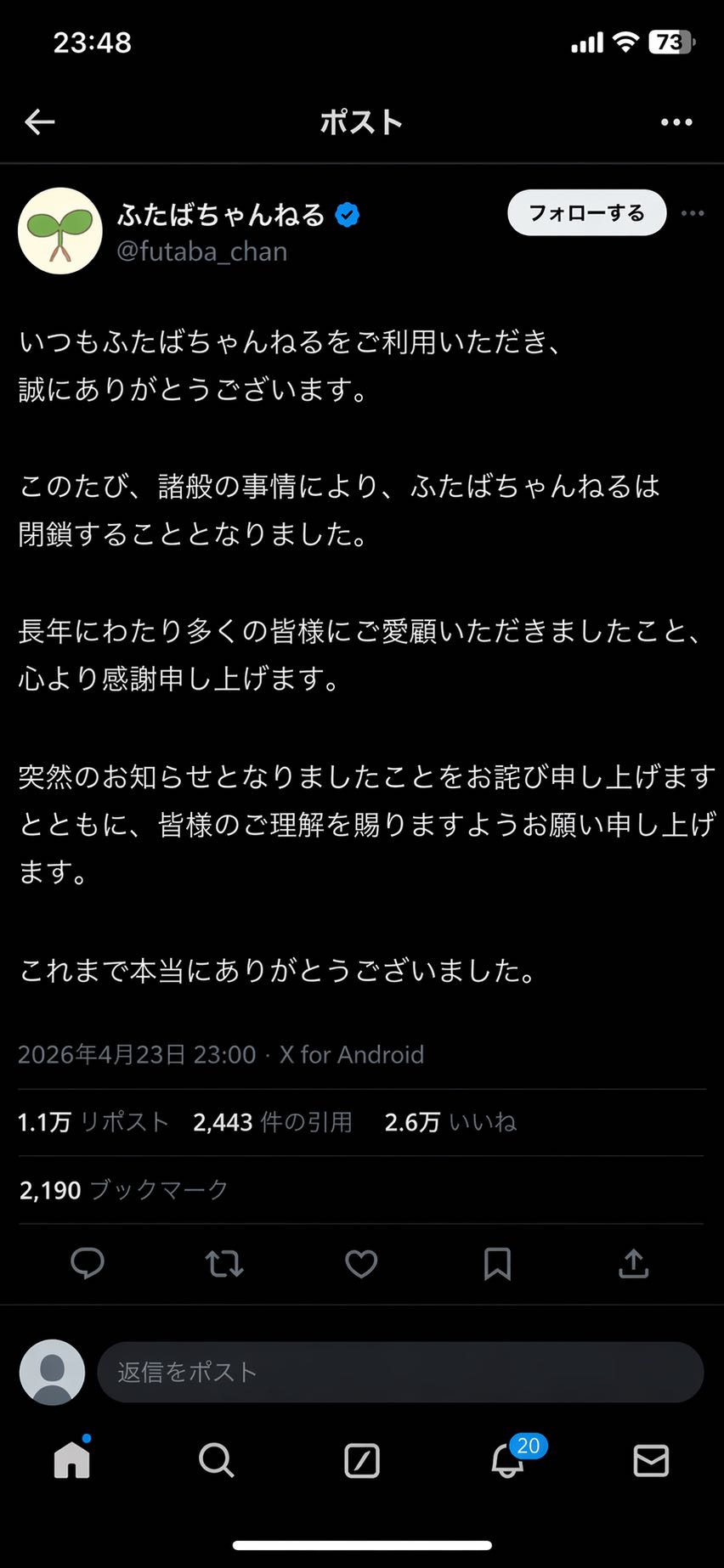Switch to the Search tab
724x1568 pixels.
pos(216,1460)
